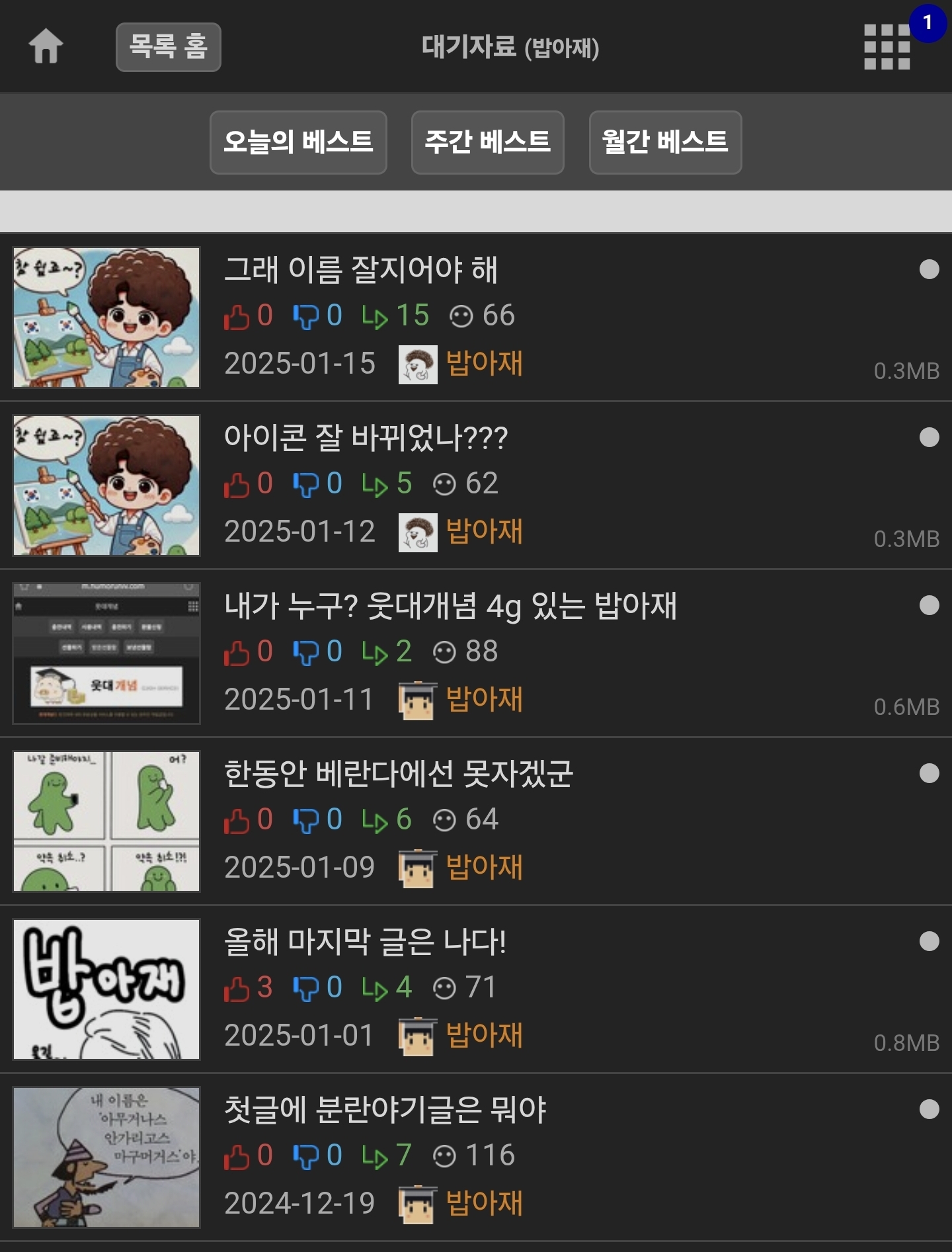
Task: Select 오늘의 베스트
Action: click(298, 142)
